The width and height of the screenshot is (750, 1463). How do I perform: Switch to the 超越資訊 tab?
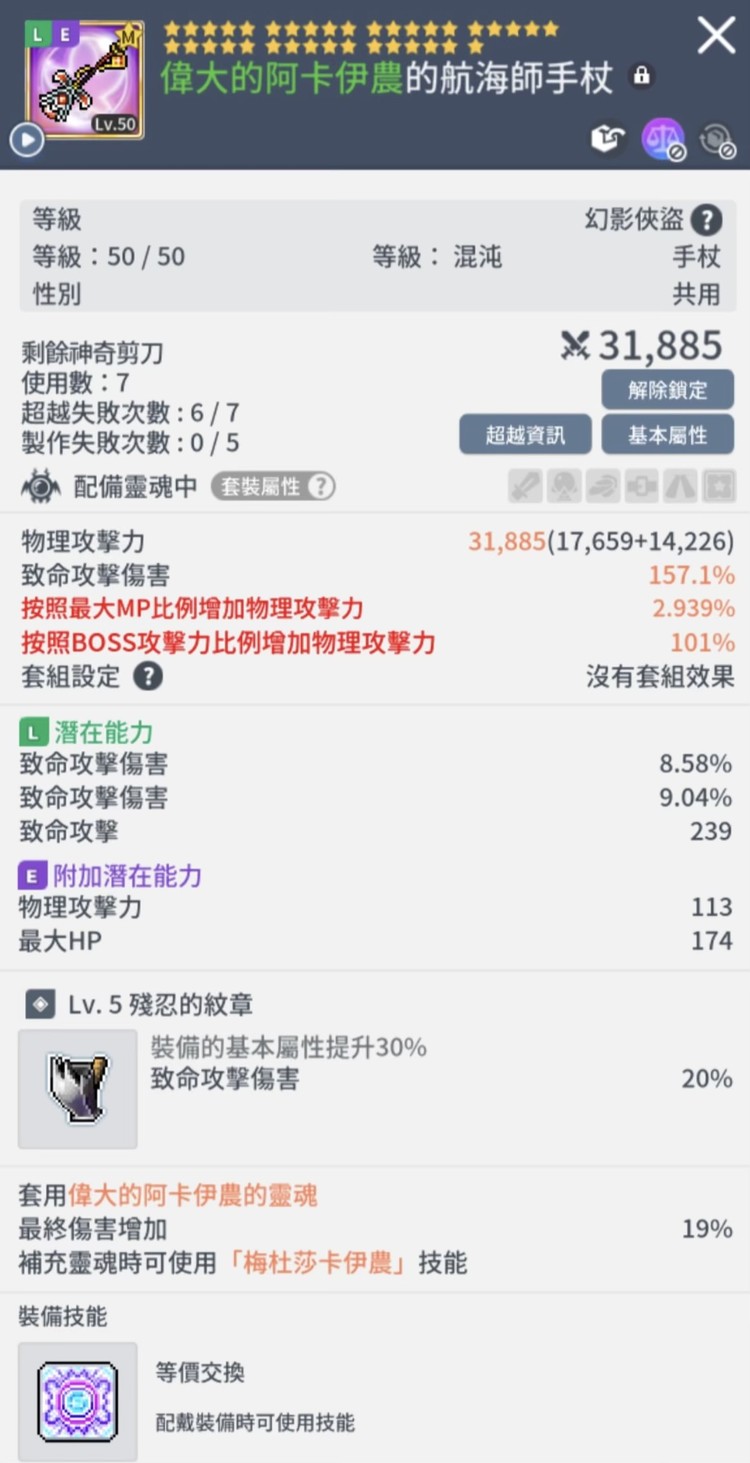click(525, 434)
